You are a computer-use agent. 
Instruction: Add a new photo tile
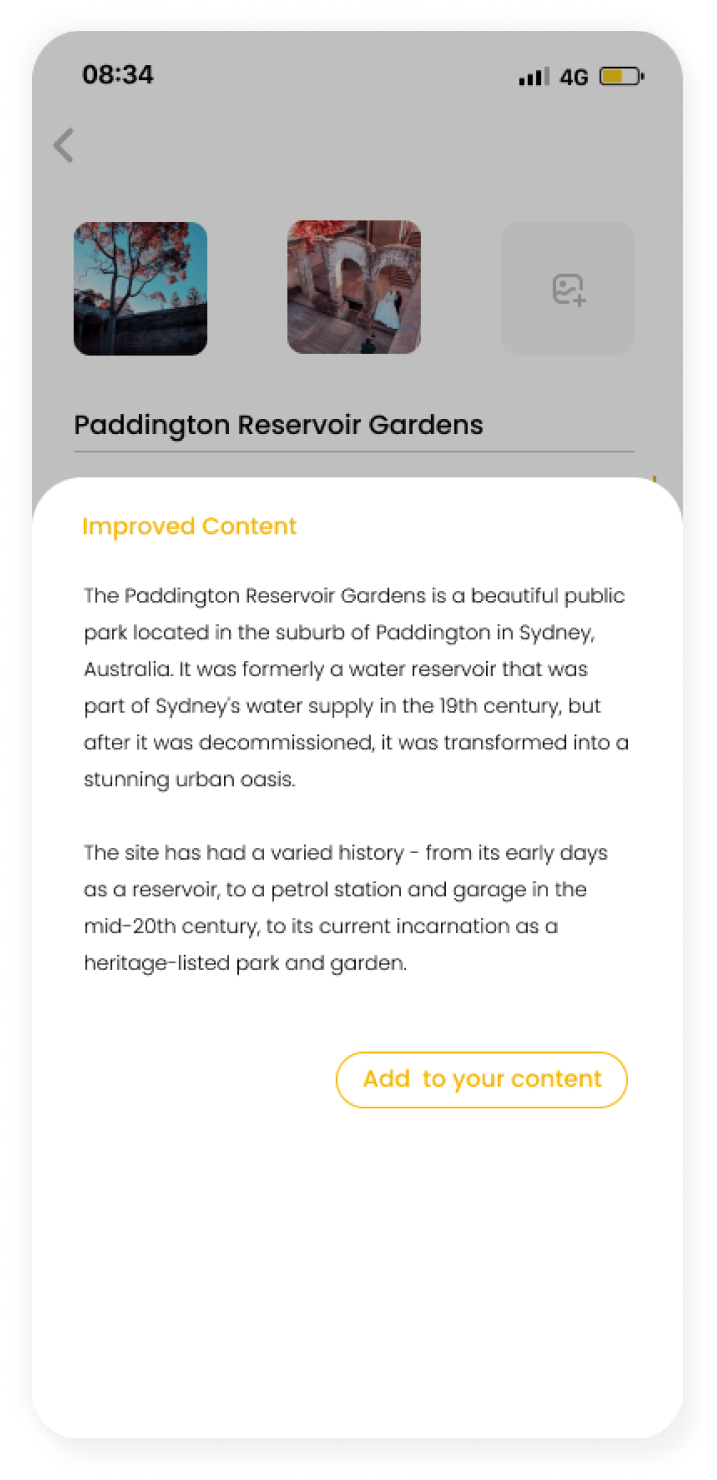pos(568,288)
